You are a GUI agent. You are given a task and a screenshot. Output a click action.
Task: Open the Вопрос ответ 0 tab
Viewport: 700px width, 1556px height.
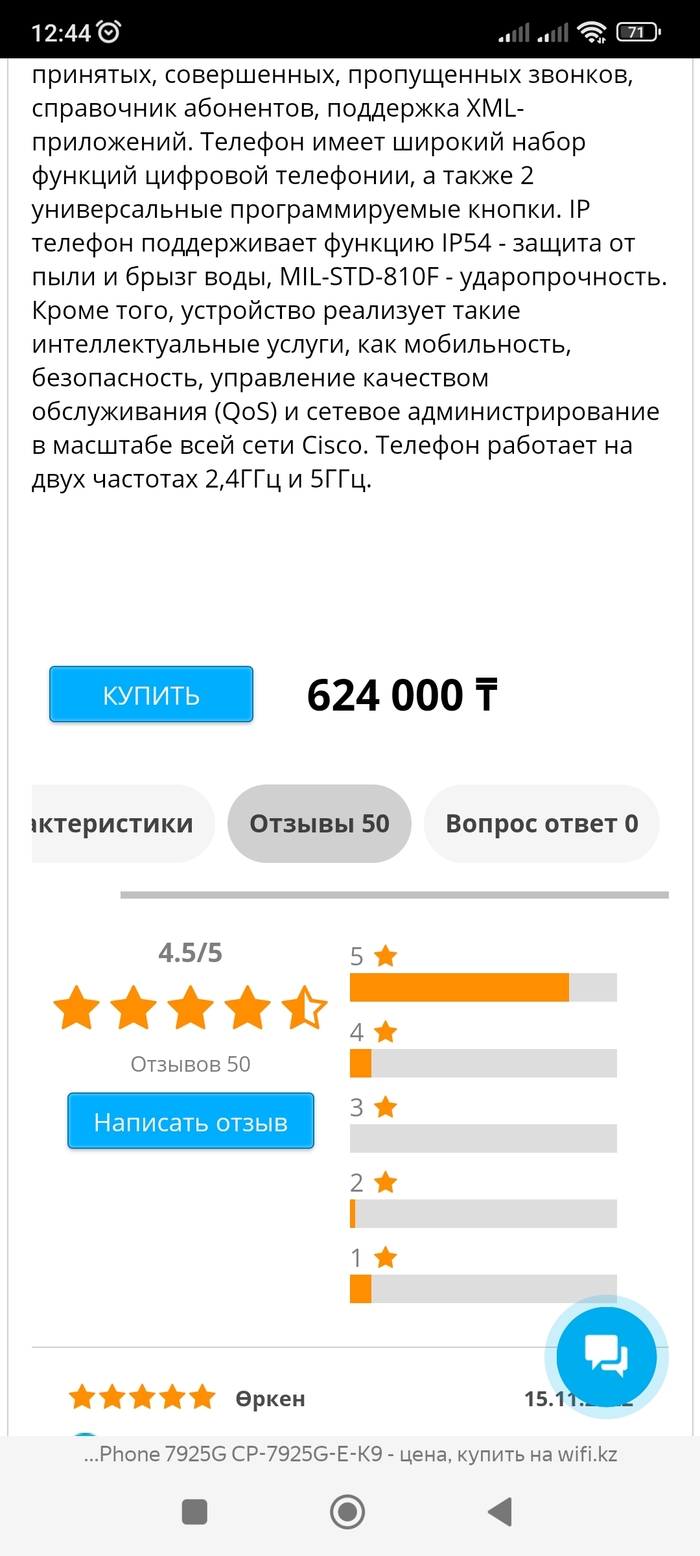click(541, 824)
